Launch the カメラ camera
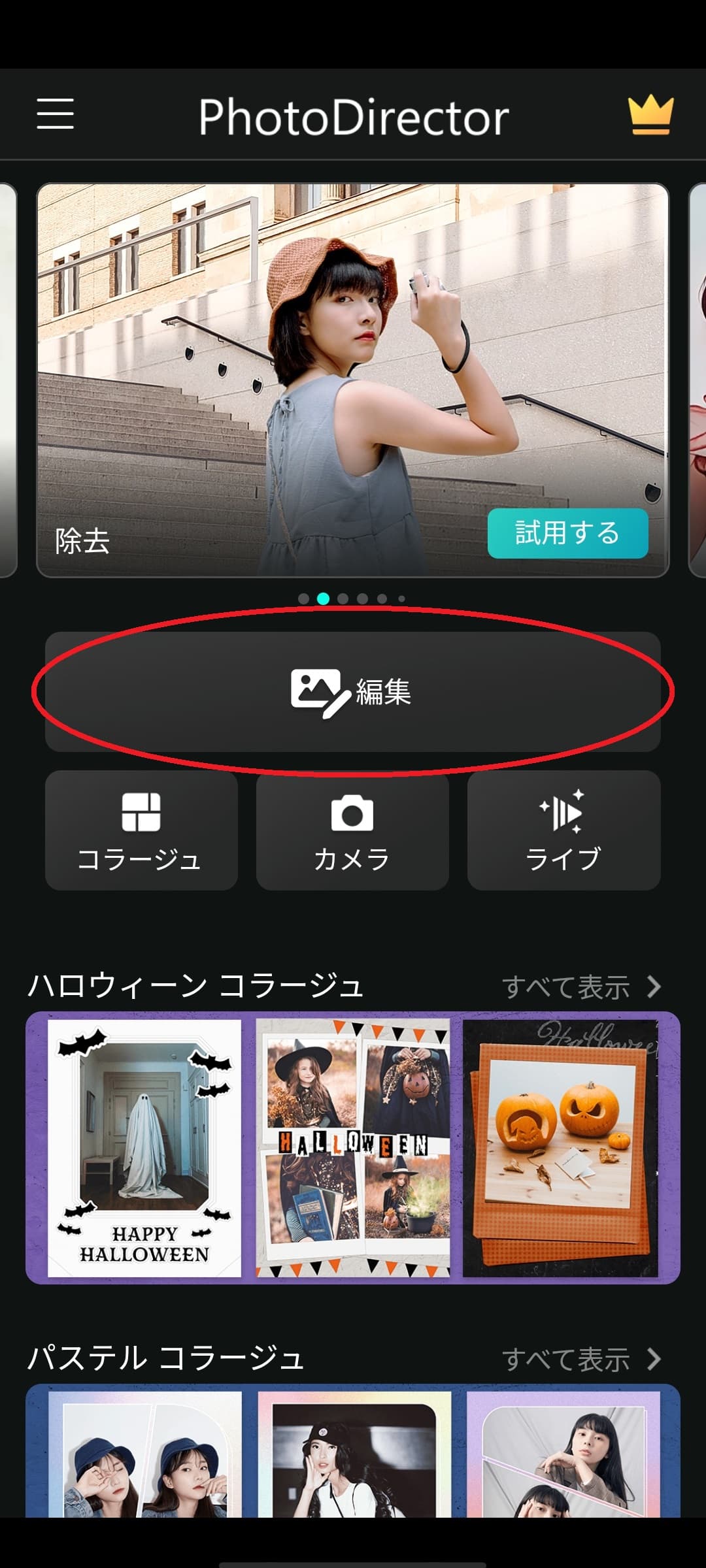 pos(352,830)
